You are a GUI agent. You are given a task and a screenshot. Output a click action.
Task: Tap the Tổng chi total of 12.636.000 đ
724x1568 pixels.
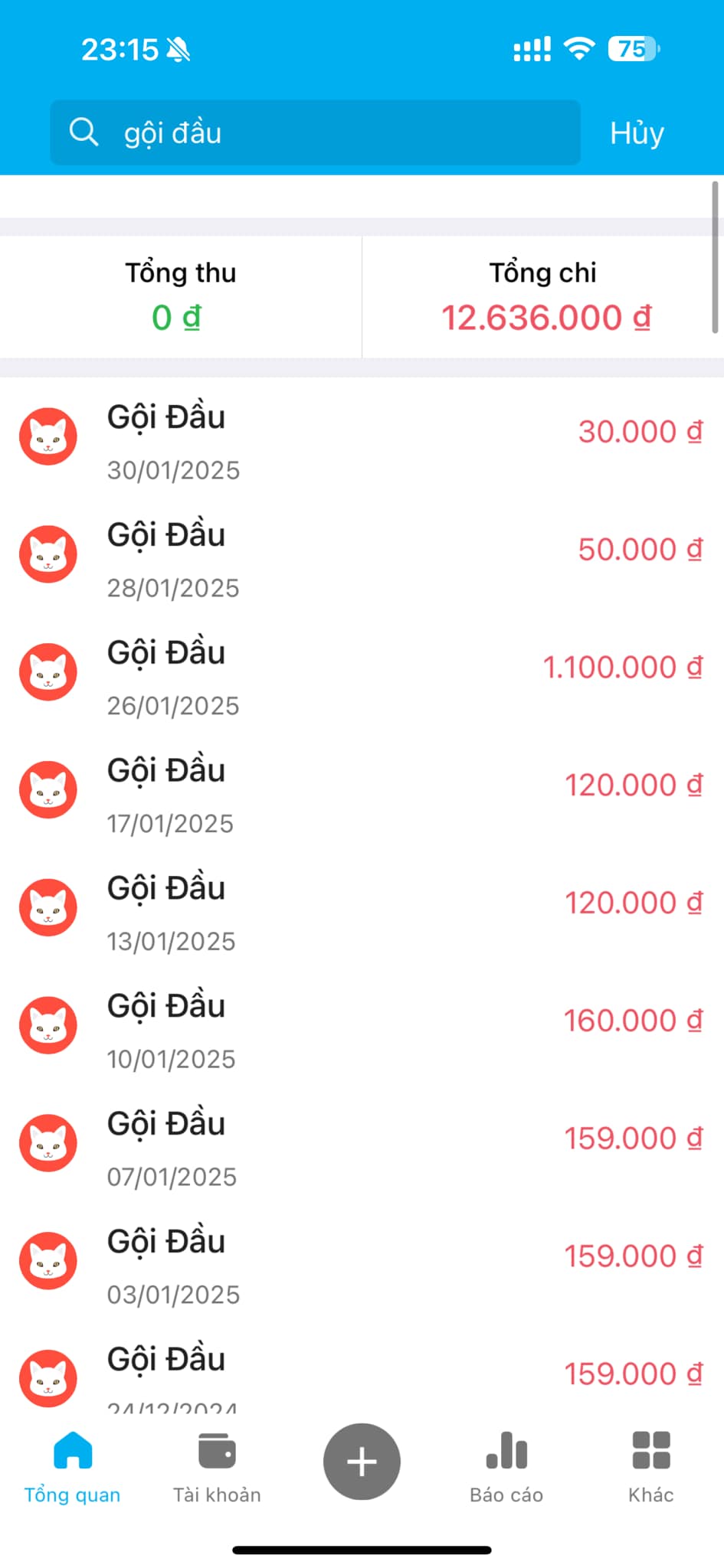point(543,317)
